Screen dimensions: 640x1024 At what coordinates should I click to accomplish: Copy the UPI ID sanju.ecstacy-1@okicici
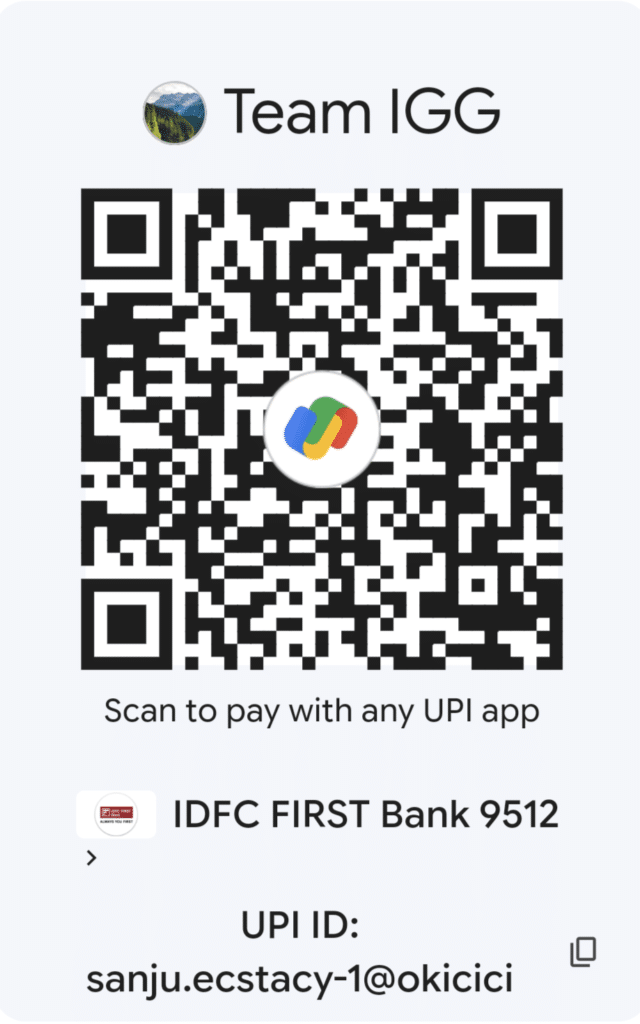coord(583,952)
